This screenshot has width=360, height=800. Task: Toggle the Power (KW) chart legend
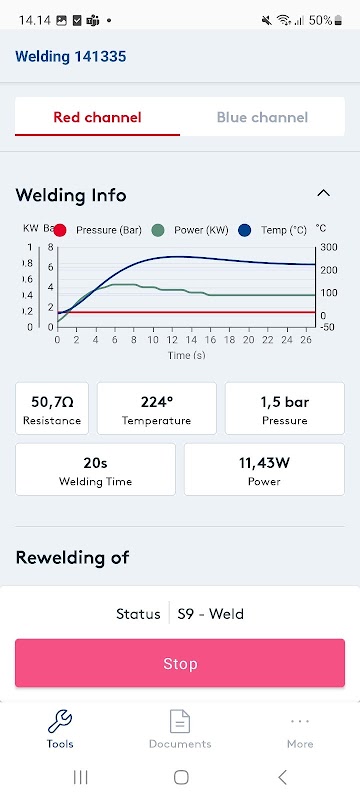point(192,230)
